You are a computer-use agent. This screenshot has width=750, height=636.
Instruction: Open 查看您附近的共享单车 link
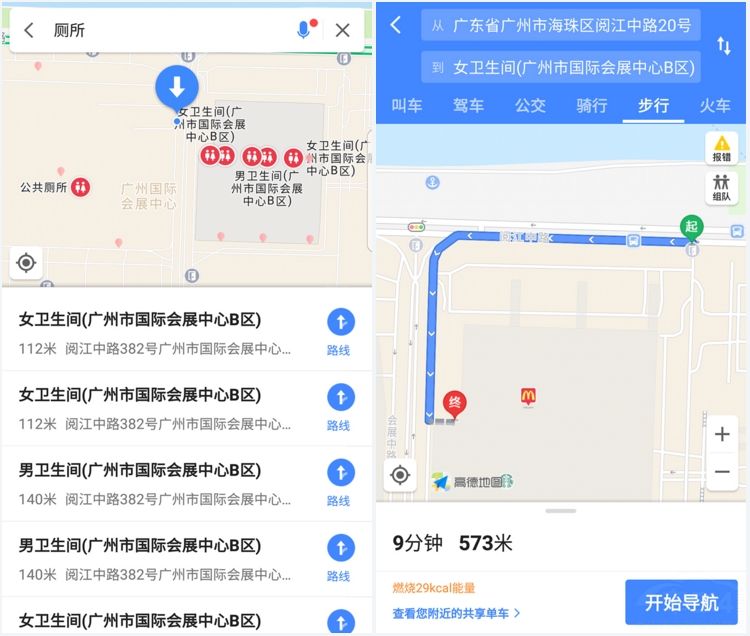click(456, 613)
